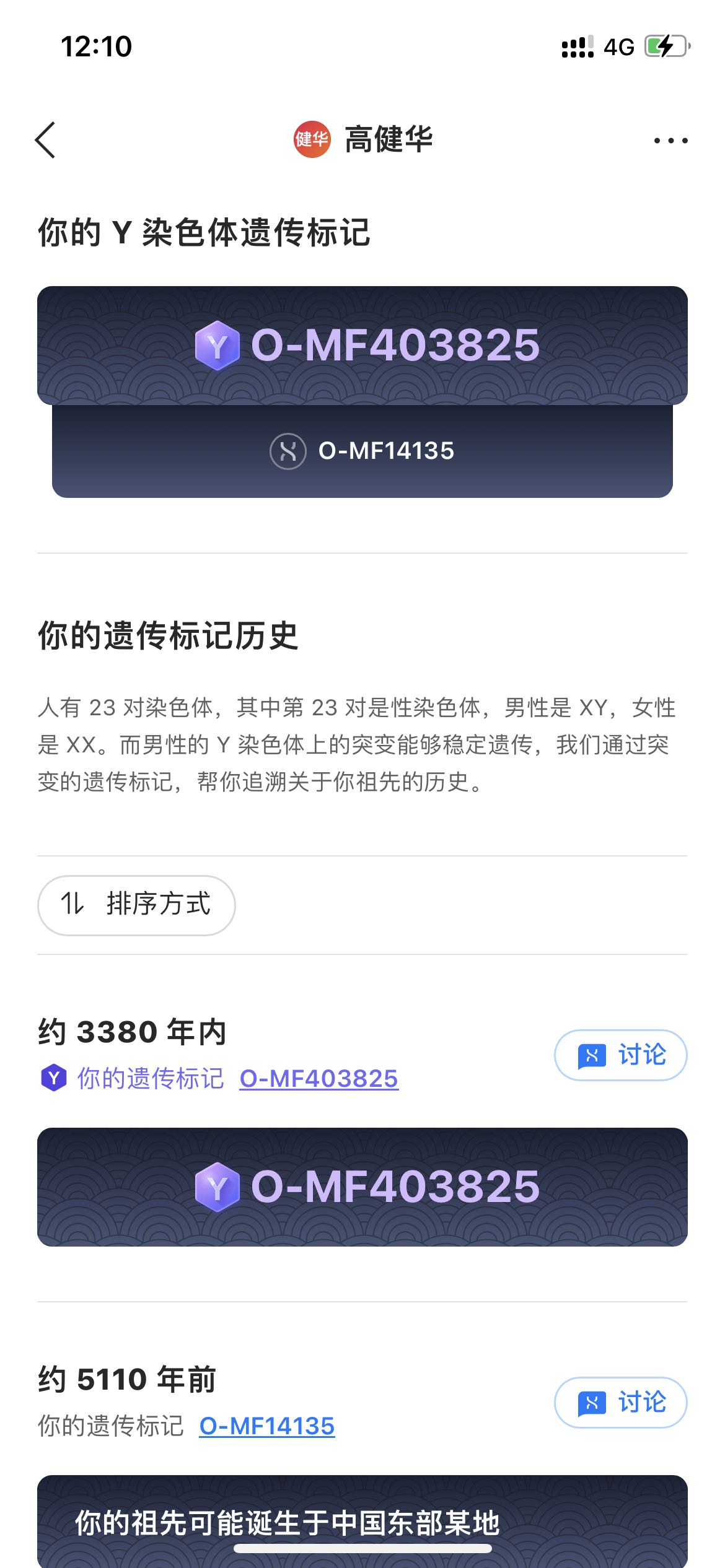Tap 讨论 next to 约 5110 年前
Viewport: 725px width, 1568px height.
click(620, 1403)
